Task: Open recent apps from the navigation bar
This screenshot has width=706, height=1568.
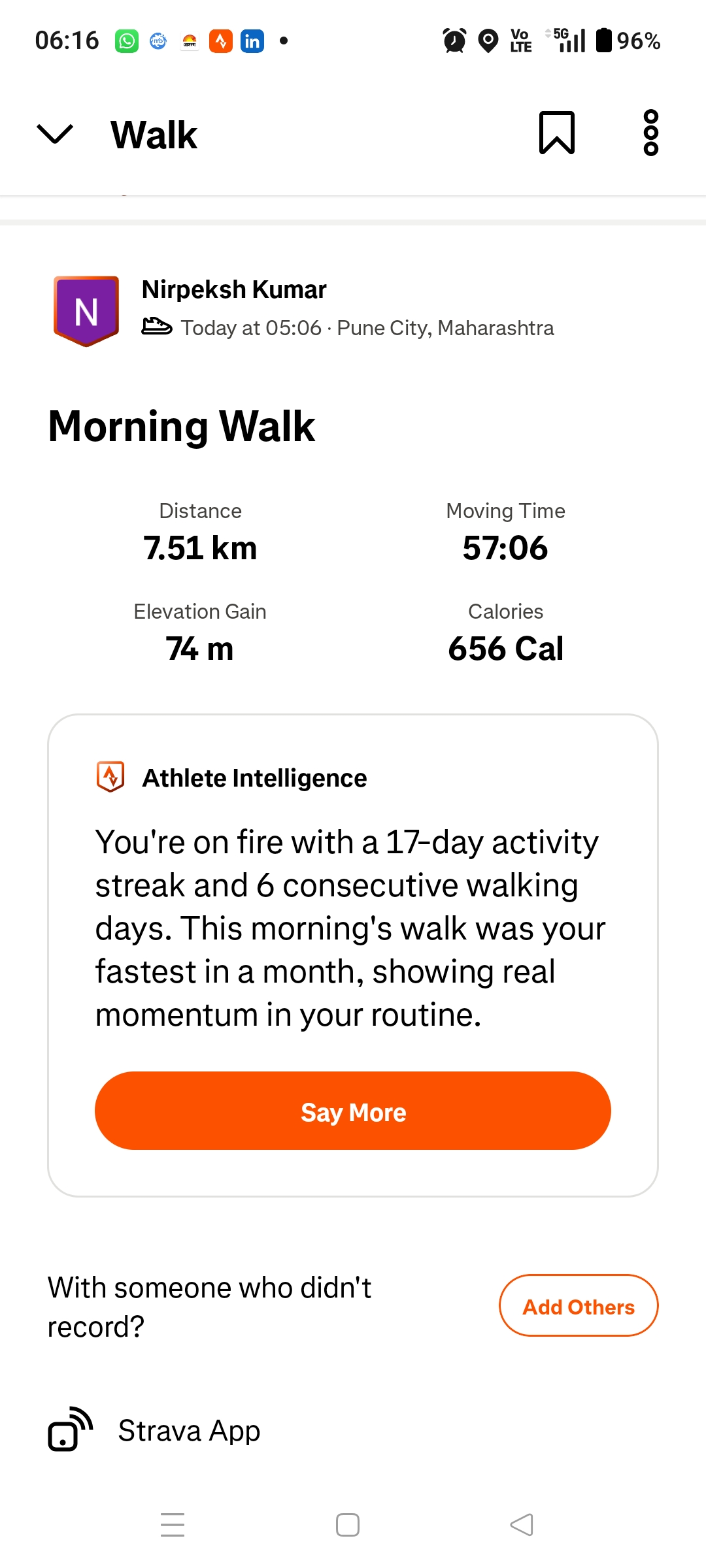Action: coord(173,1525)
